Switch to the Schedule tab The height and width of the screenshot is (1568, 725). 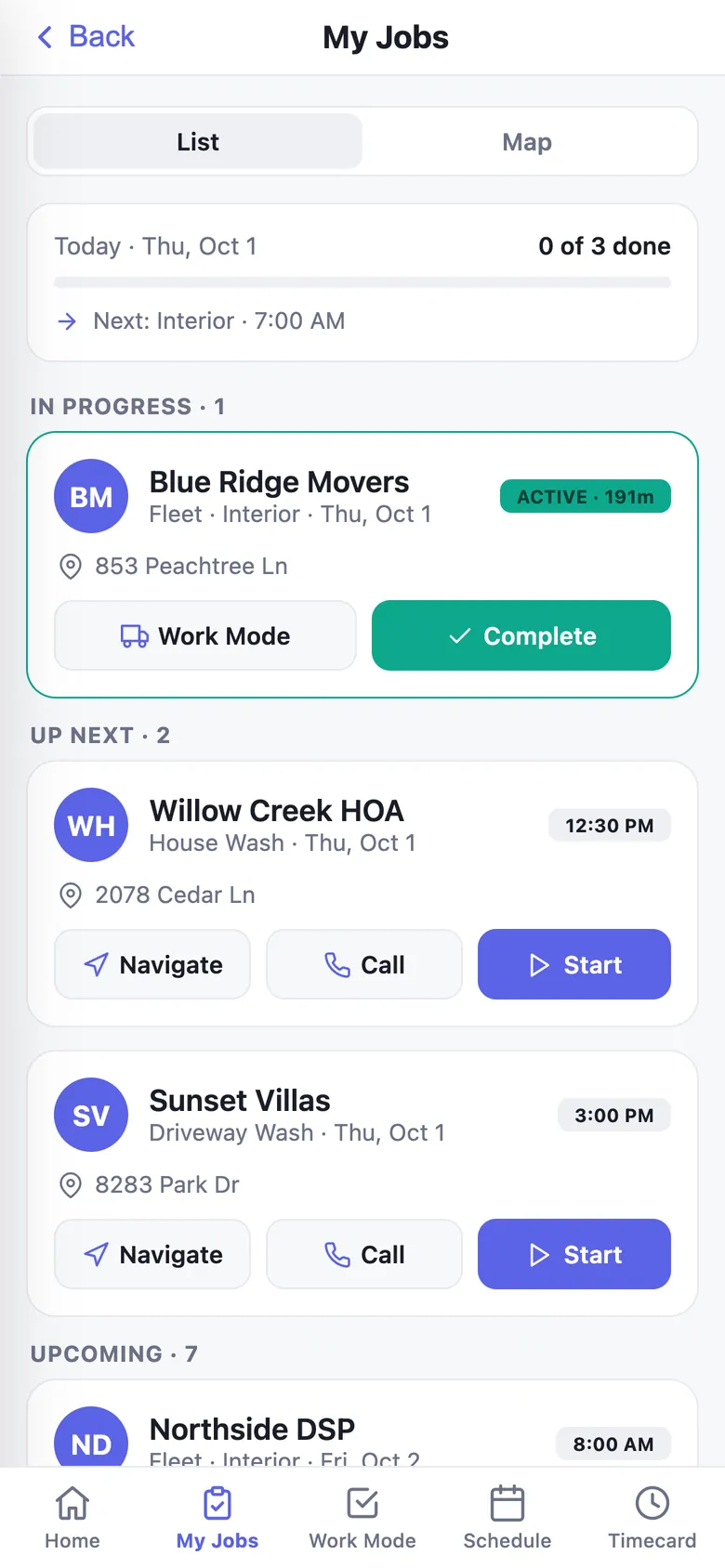pos(507,1518)
